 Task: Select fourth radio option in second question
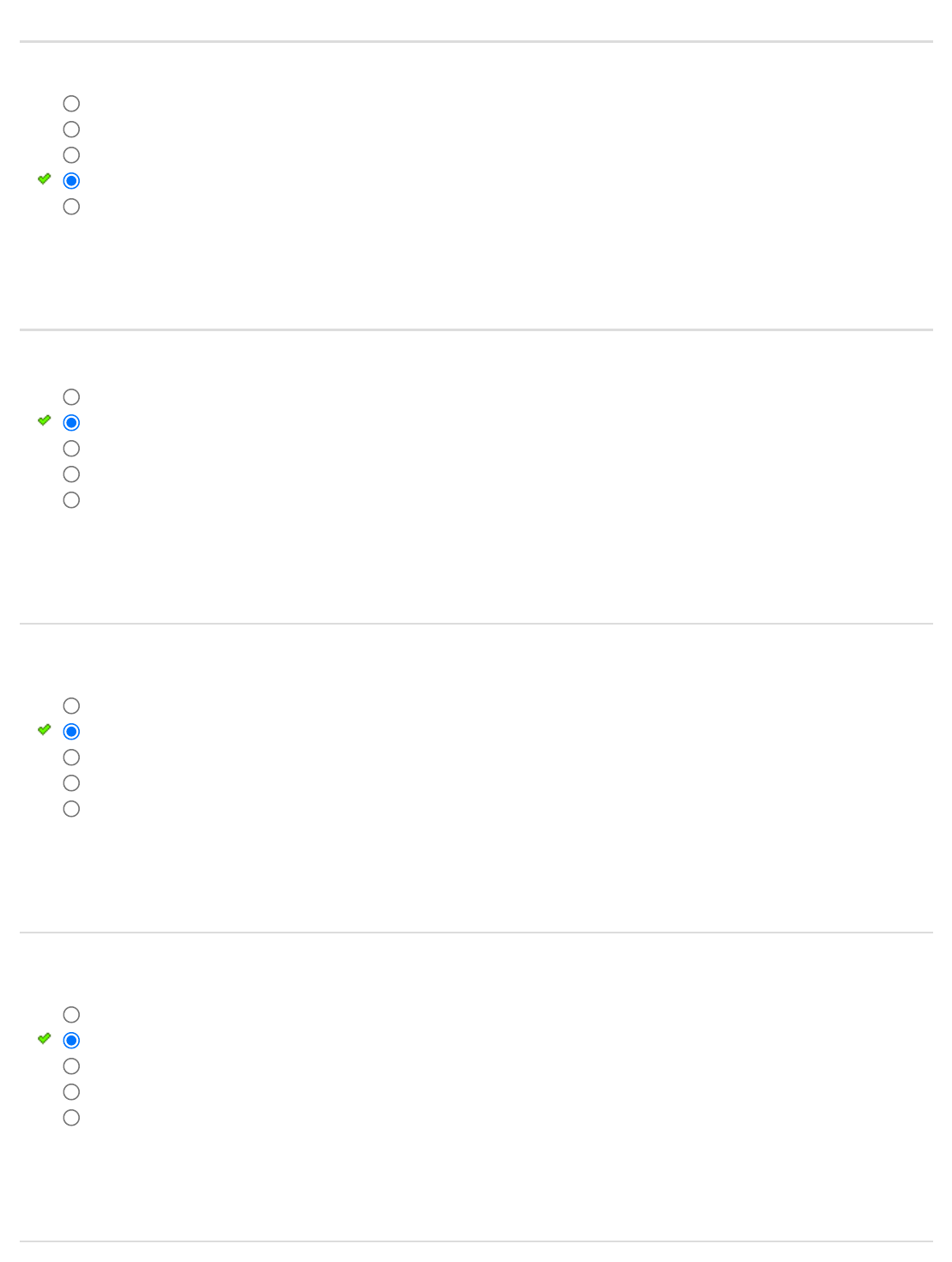tap(71, 474)
